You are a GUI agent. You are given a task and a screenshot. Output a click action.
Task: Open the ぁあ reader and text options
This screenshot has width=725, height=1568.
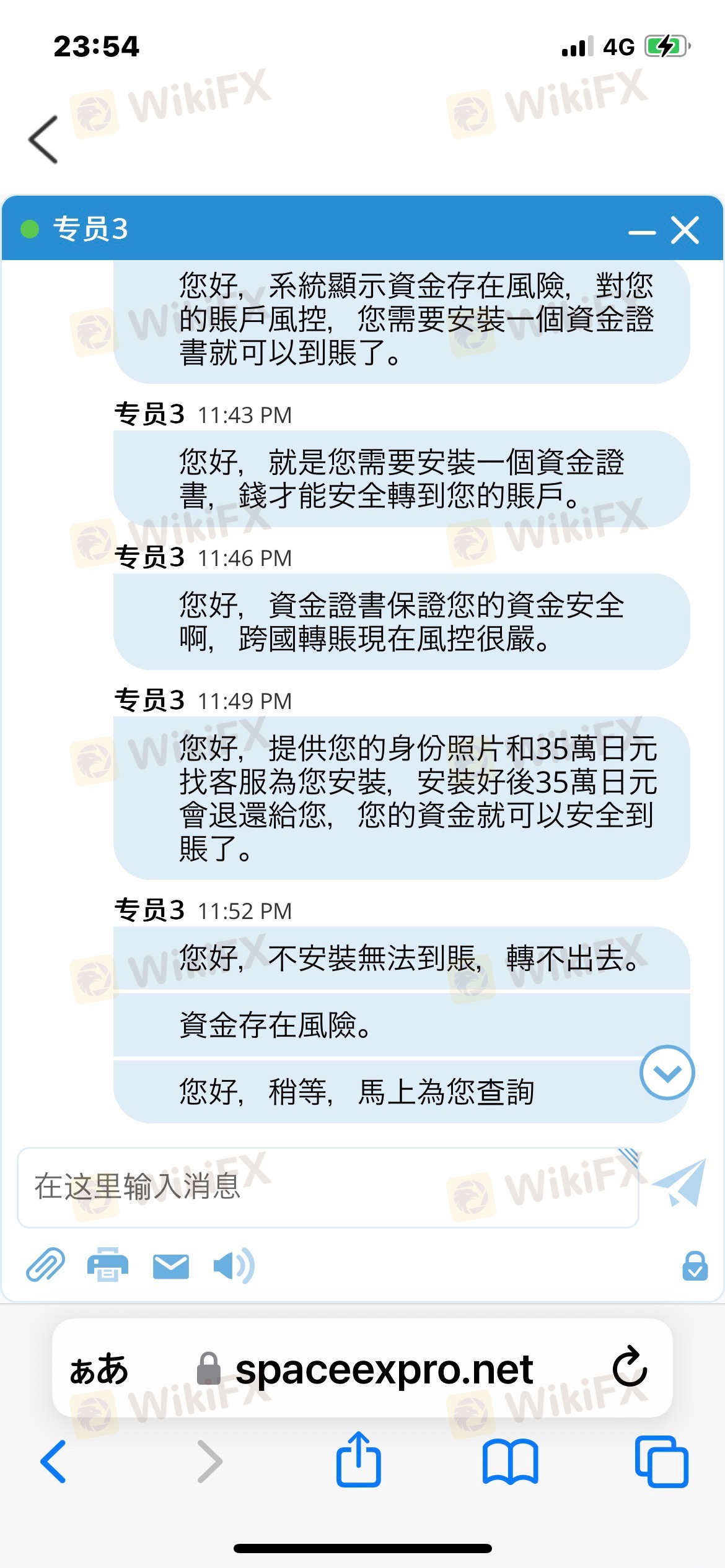(99, 1369)
